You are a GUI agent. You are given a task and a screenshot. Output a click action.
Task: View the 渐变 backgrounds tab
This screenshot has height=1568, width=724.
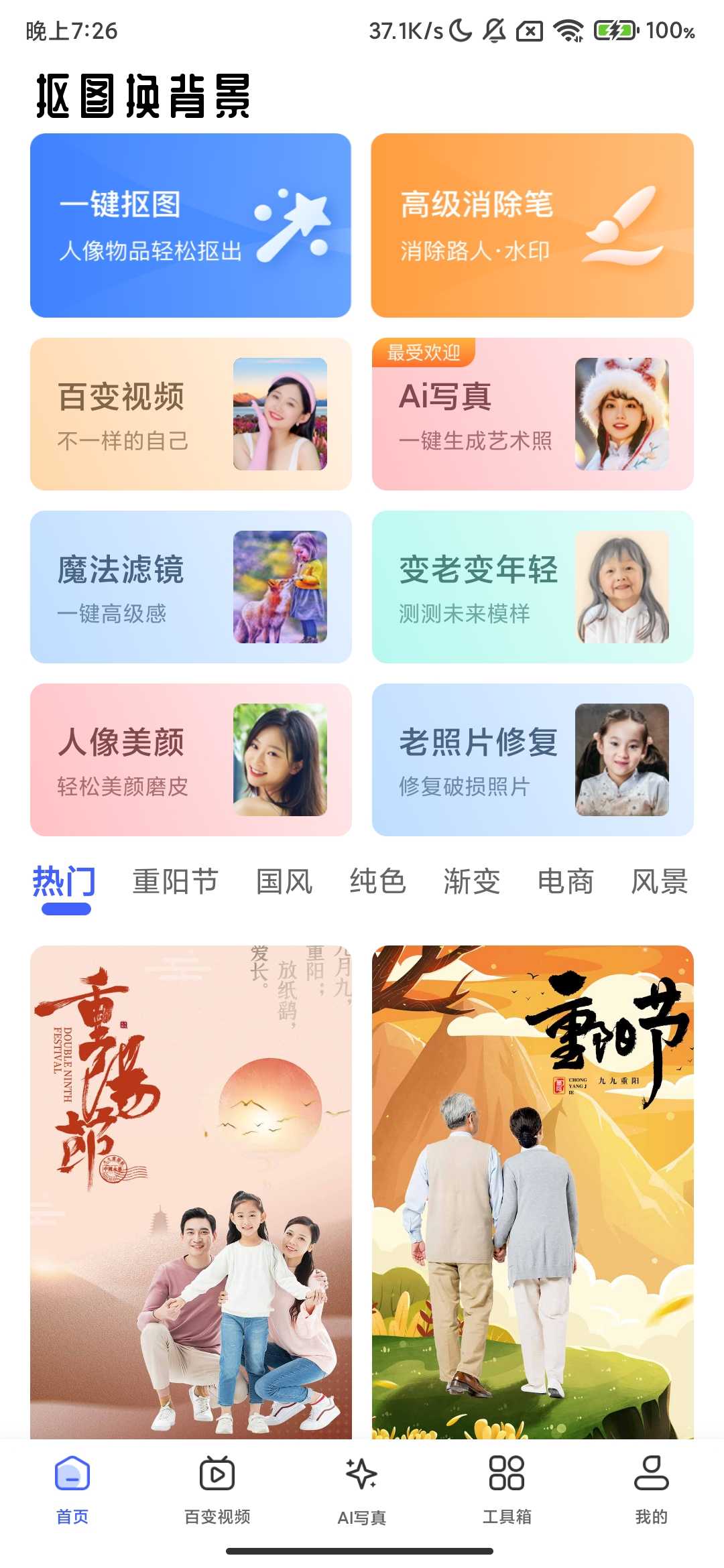point(471,882)
